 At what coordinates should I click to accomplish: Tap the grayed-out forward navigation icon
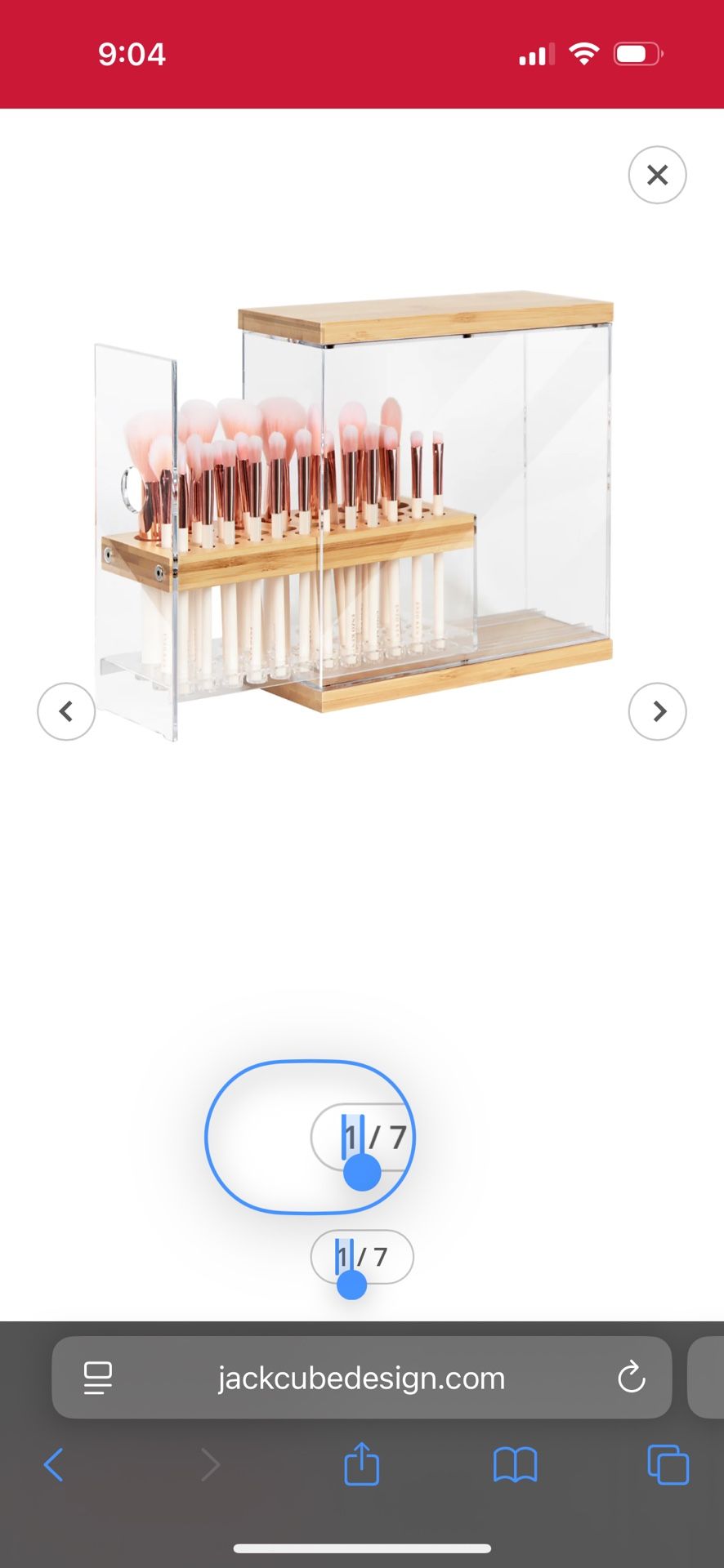[x=211, y=1464]
